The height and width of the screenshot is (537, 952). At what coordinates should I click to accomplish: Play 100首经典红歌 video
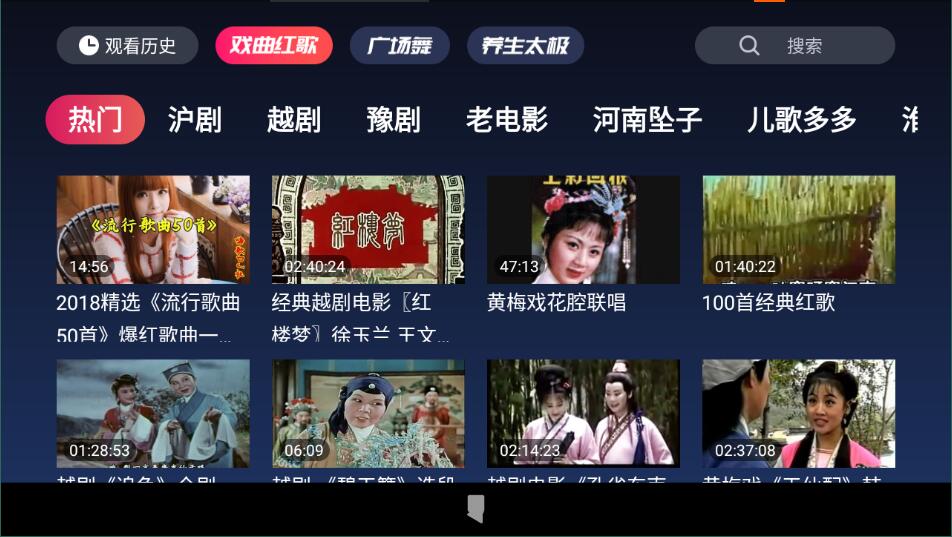point(798,230)
